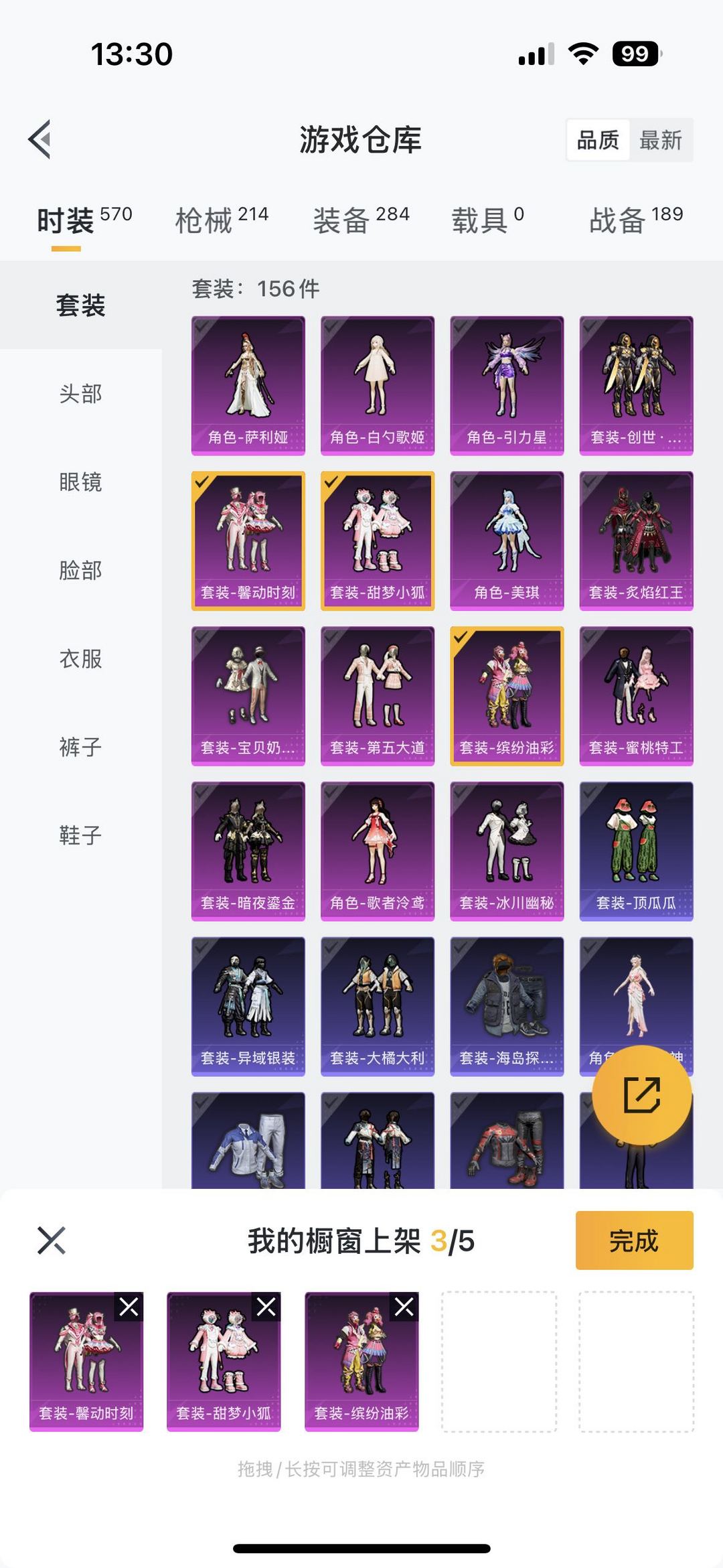
Task: Remove 套装-缤纷油彩 from showcase
Action: [x=404, y=1307]
